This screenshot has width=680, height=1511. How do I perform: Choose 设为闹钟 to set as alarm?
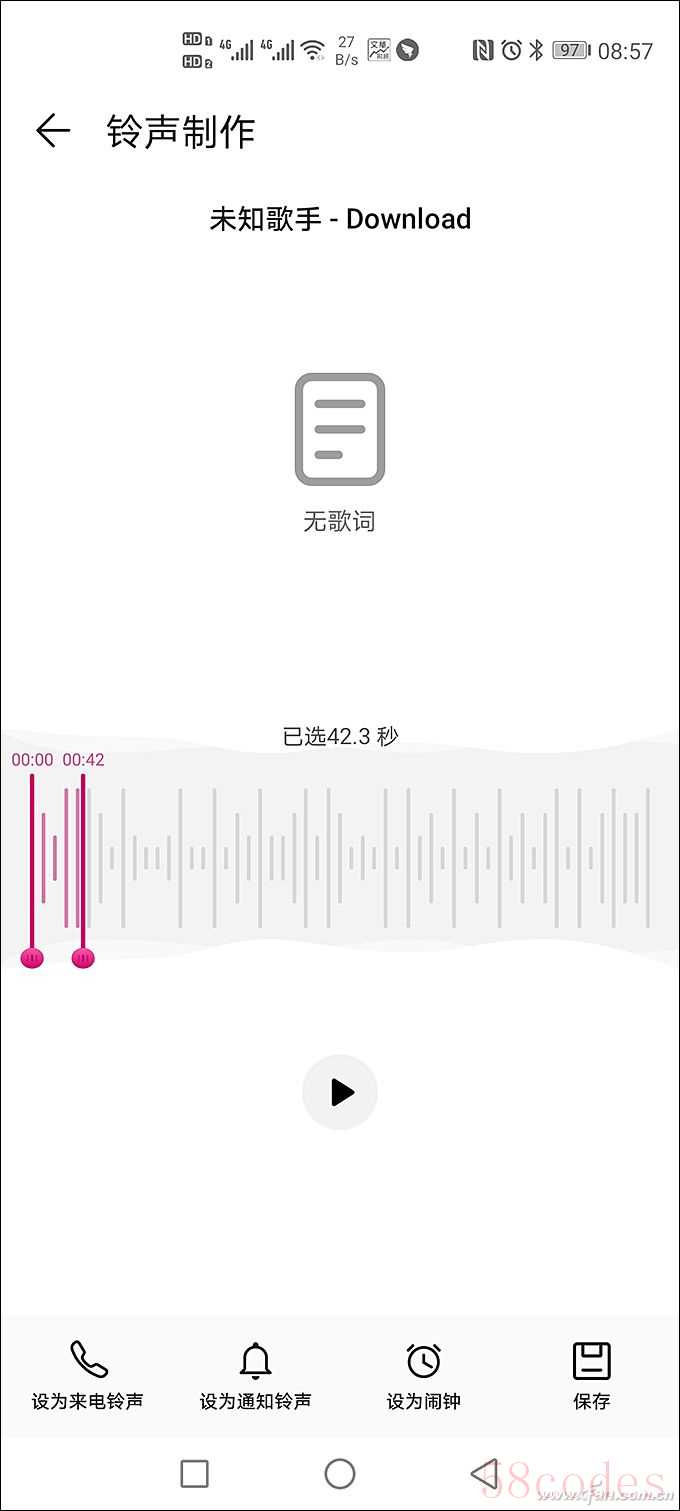coord(423,1376)
